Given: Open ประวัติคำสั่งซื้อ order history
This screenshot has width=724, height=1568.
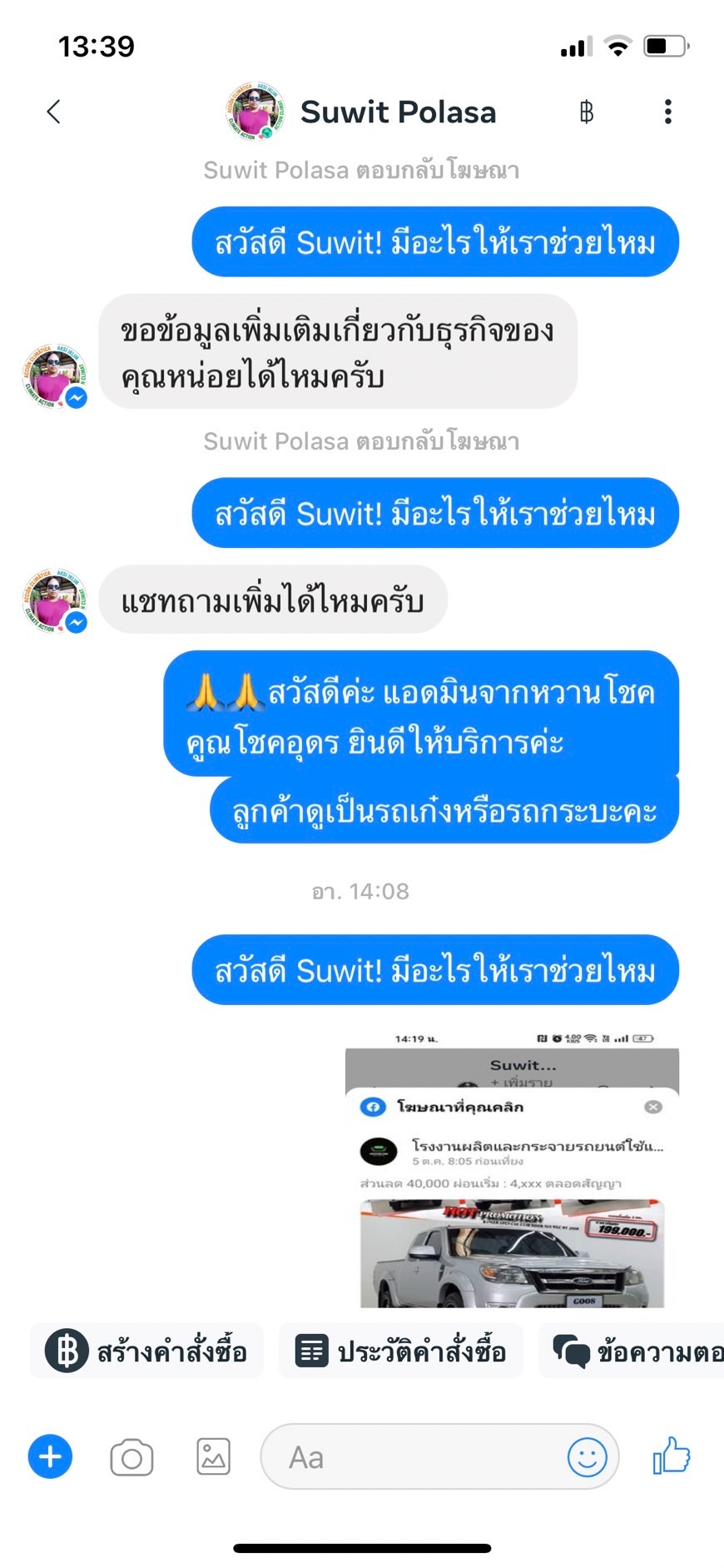Looking at the screenshot, I should (401, 1350).
